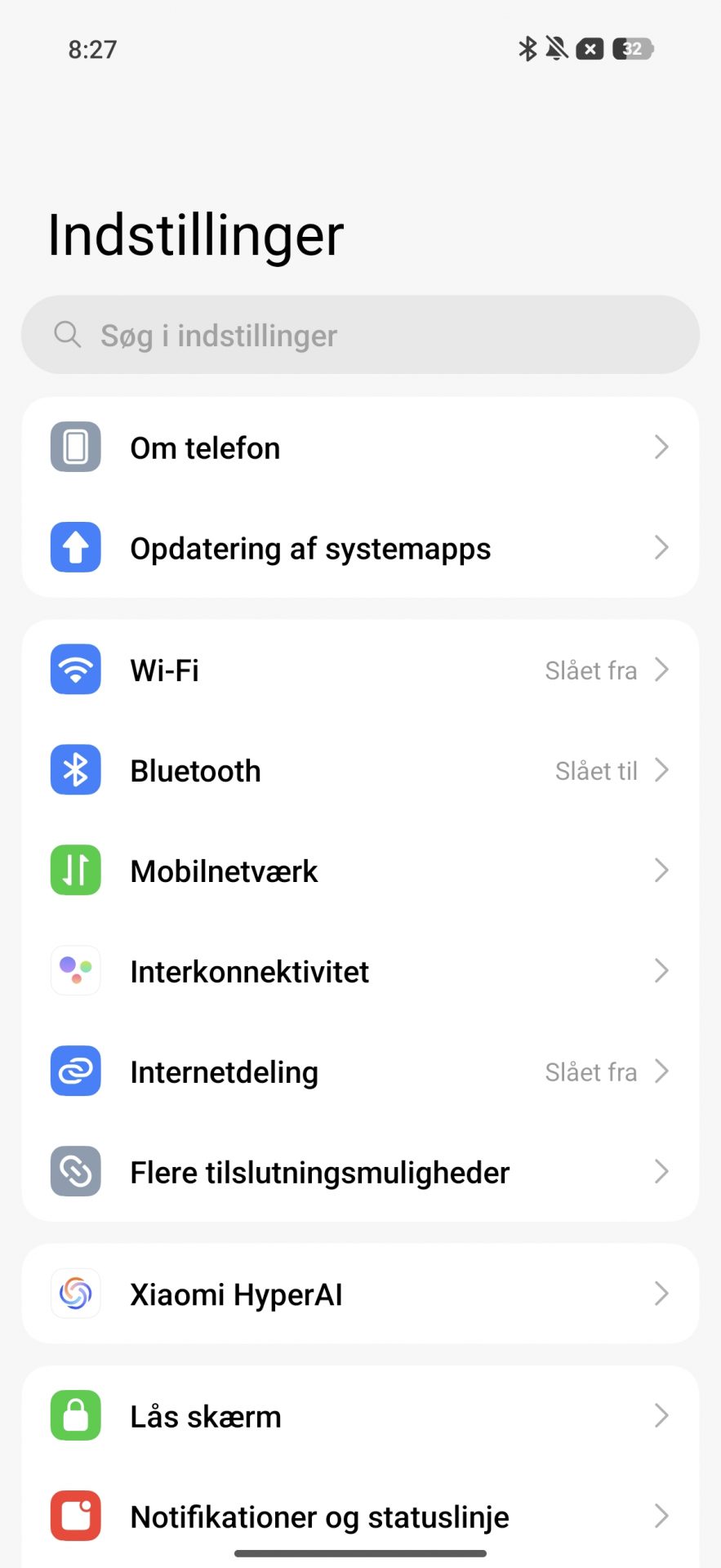Tap the Søg i indstillinger search field
Viewport: 721px width, 1568px height.
359,335
